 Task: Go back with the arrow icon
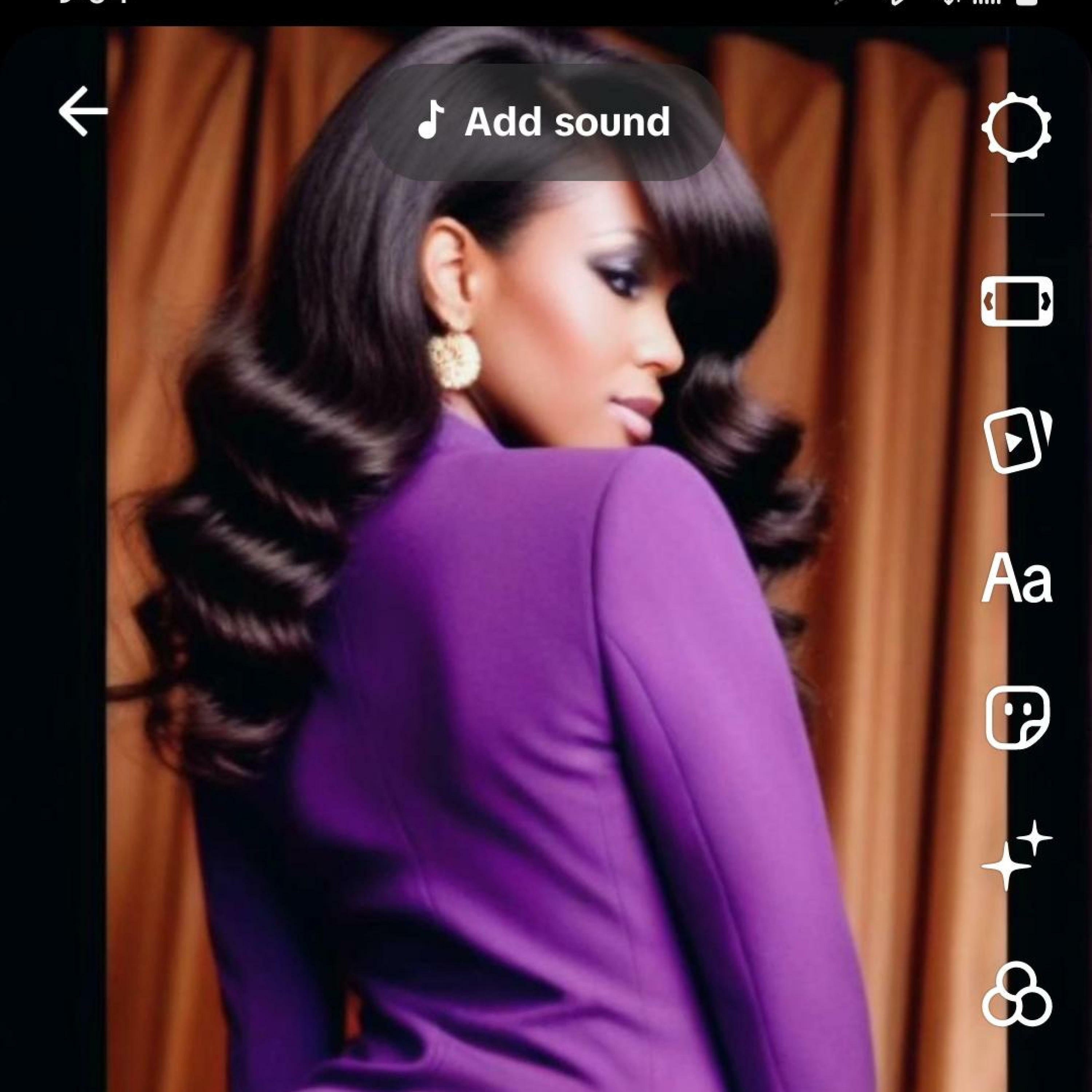tap(83, 111)
